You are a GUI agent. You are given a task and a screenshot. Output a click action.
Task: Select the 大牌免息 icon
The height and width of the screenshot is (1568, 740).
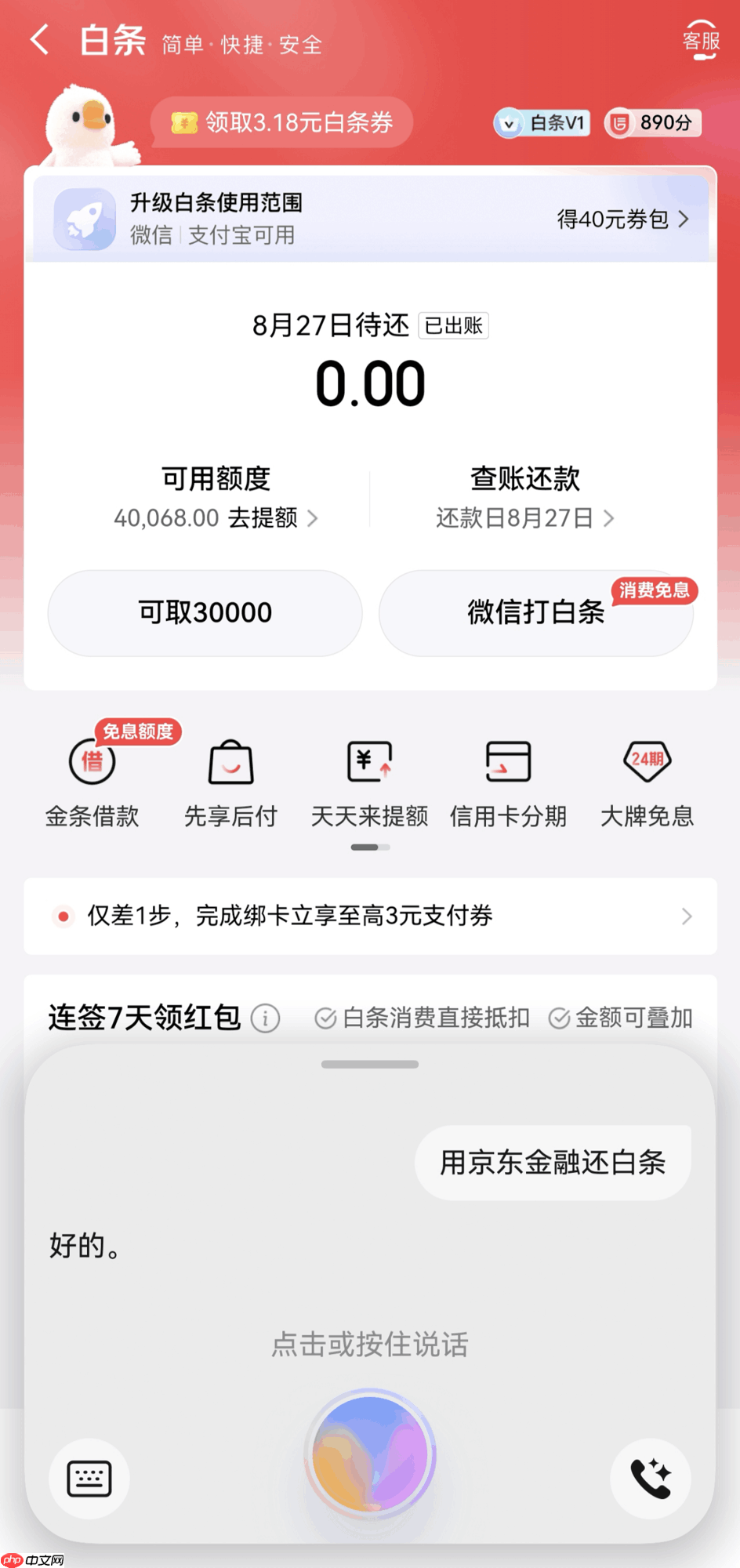(x=647, y=780)
